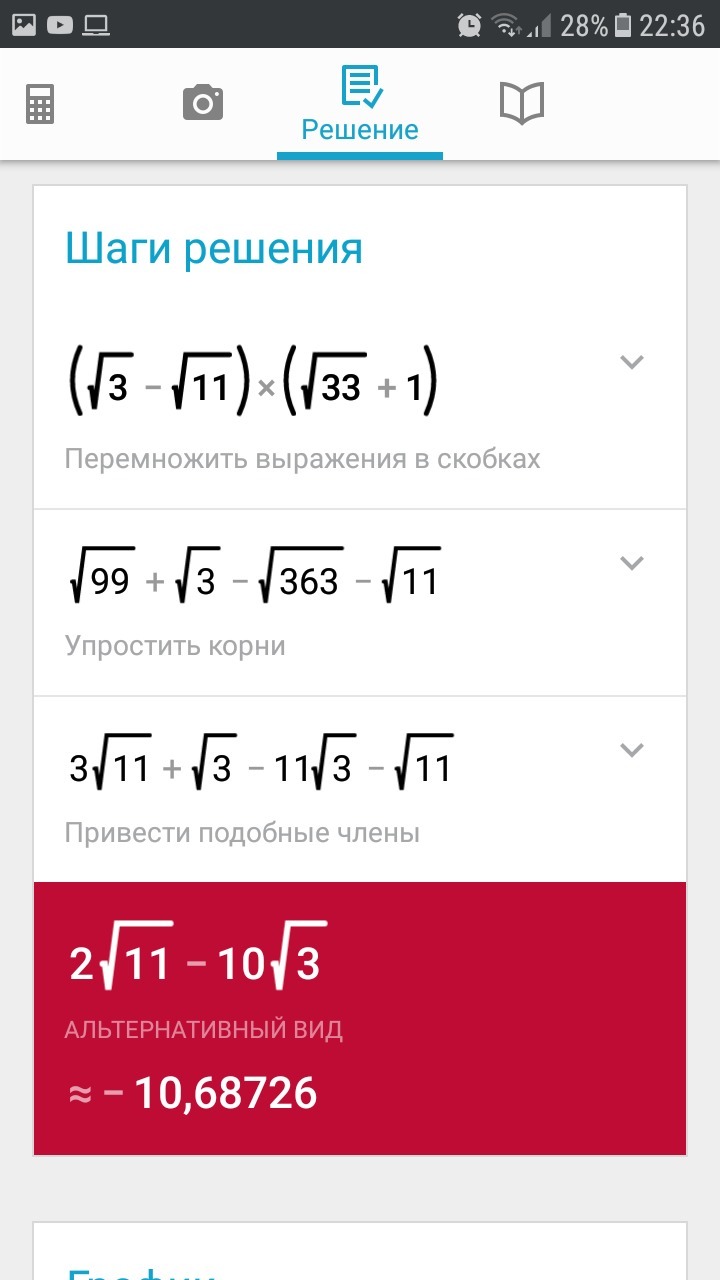Open the camera tab
This screenshot has height=1280, width=720.
click(x=203, y=103)
